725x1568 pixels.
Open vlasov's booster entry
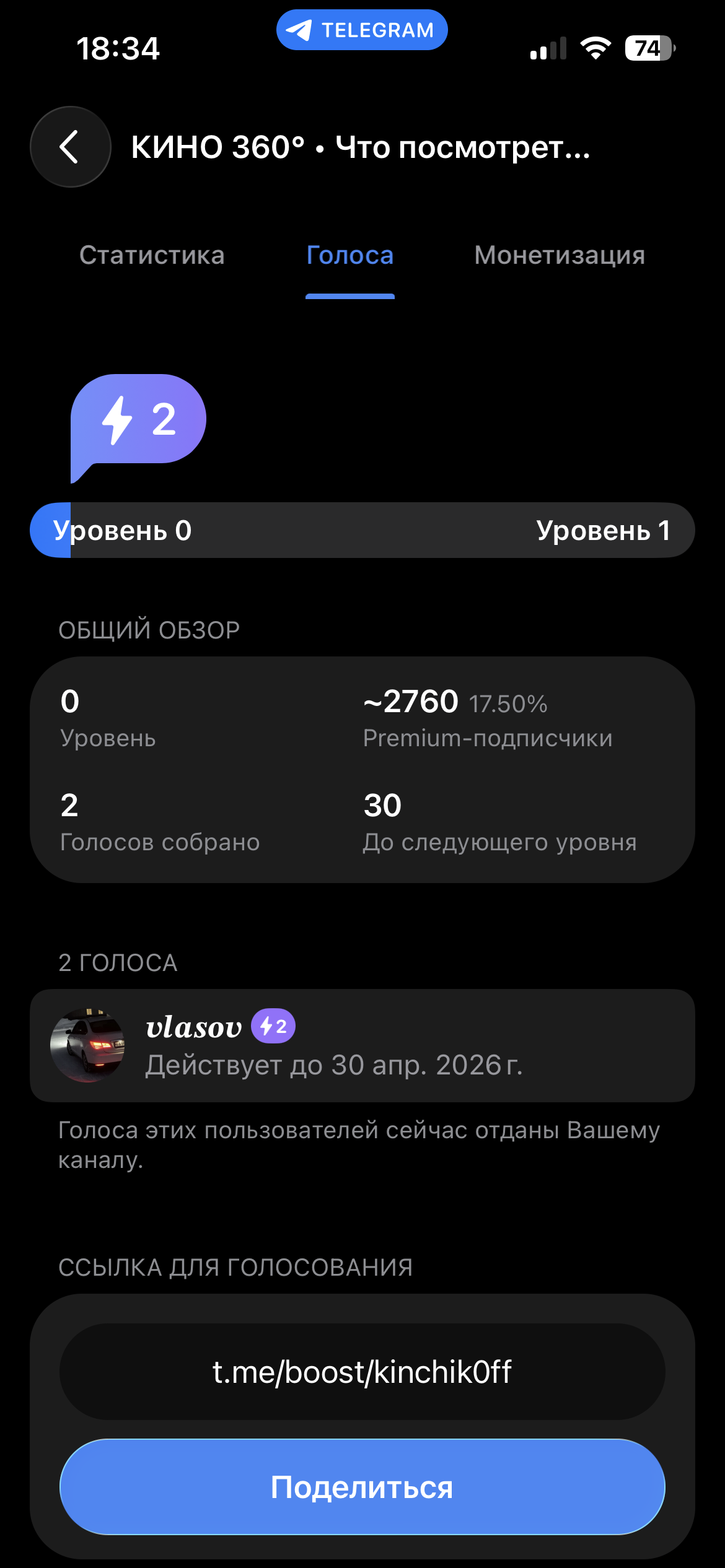(362, 1045)
